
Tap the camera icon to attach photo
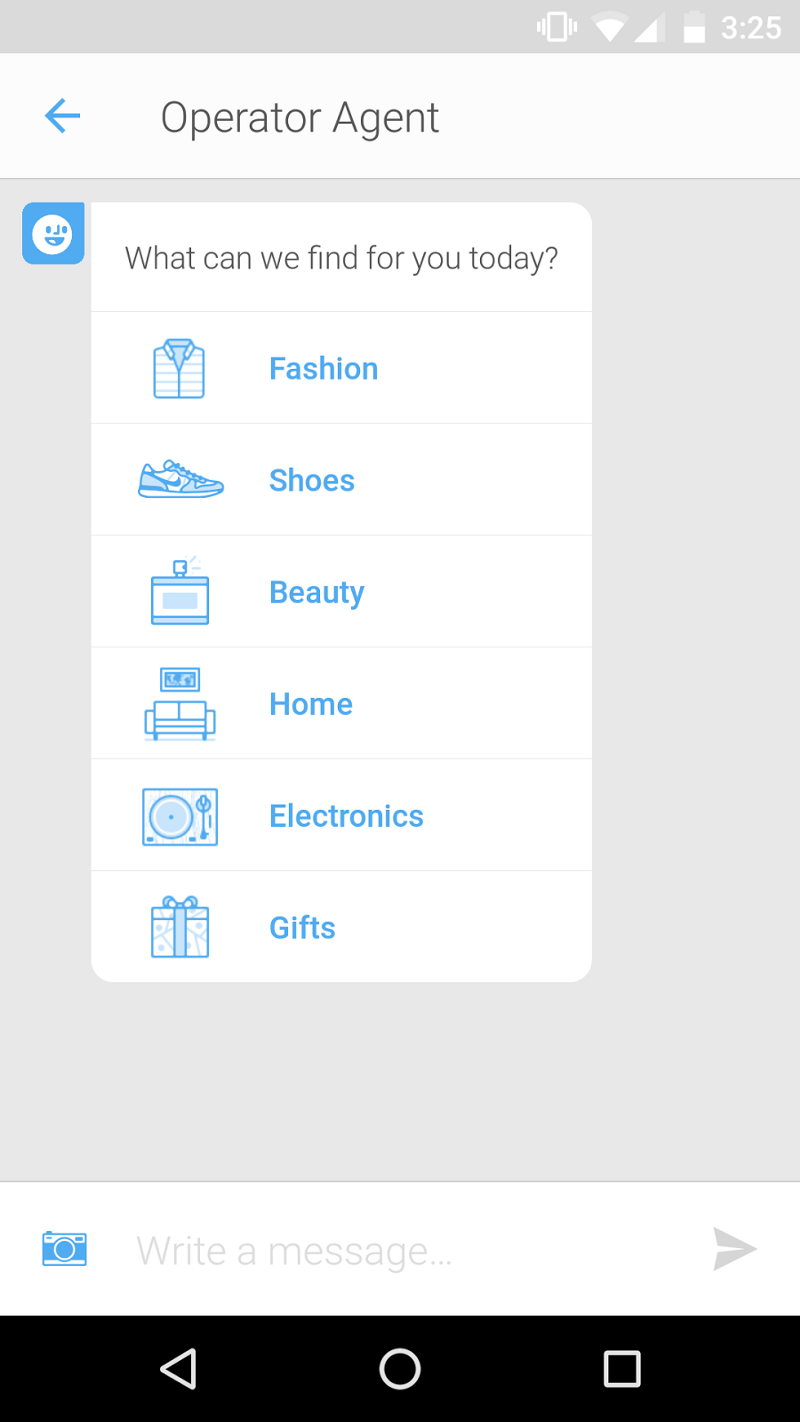(x=64, y=1249)
